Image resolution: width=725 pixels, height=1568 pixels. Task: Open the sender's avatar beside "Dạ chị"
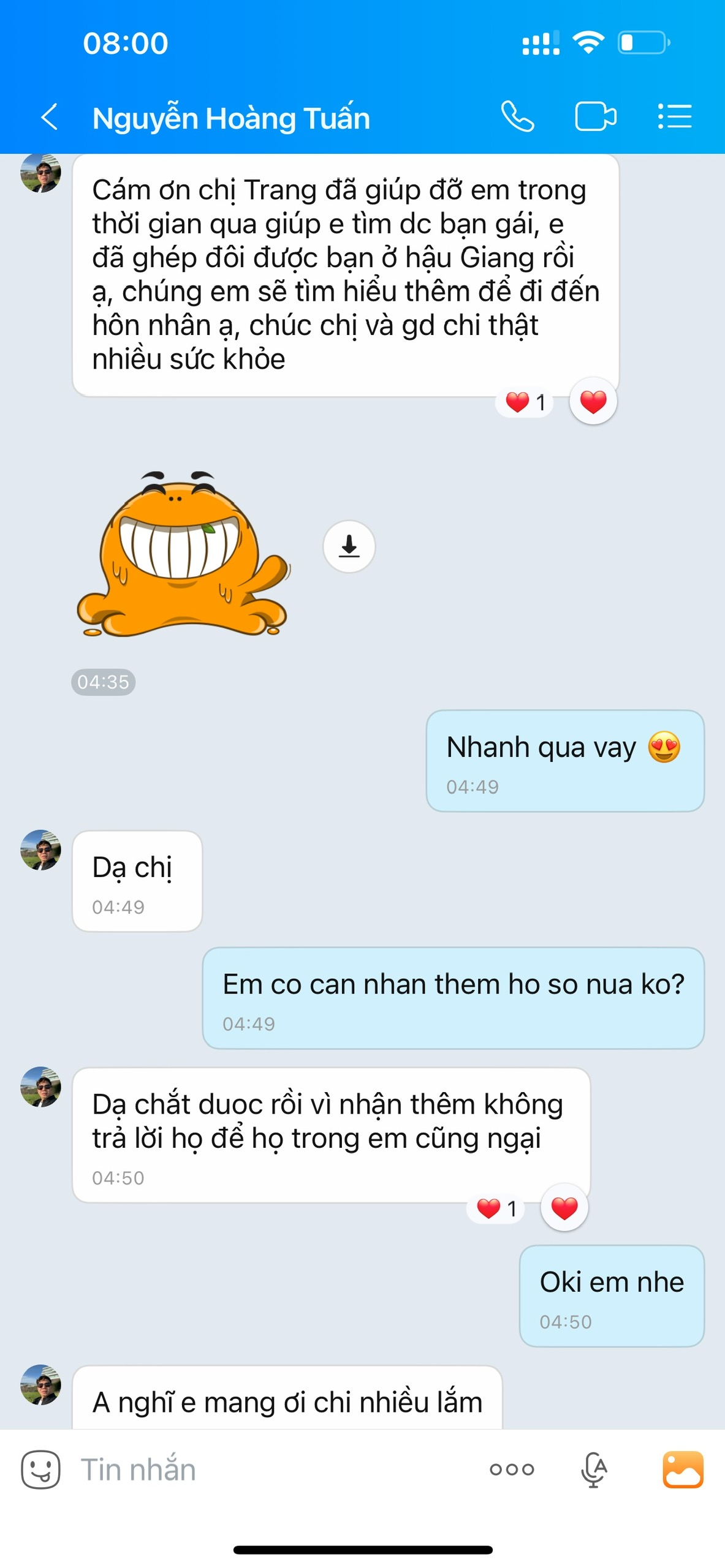[40, 850]
